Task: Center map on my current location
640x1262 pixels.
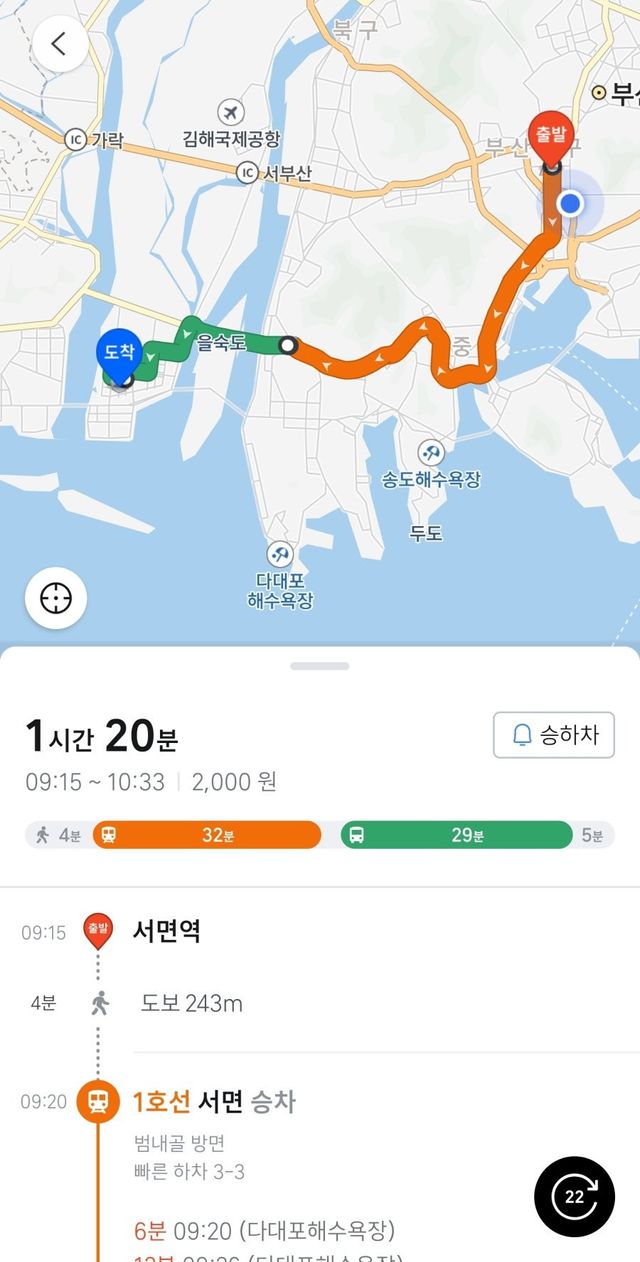Action: click(56, 598)
